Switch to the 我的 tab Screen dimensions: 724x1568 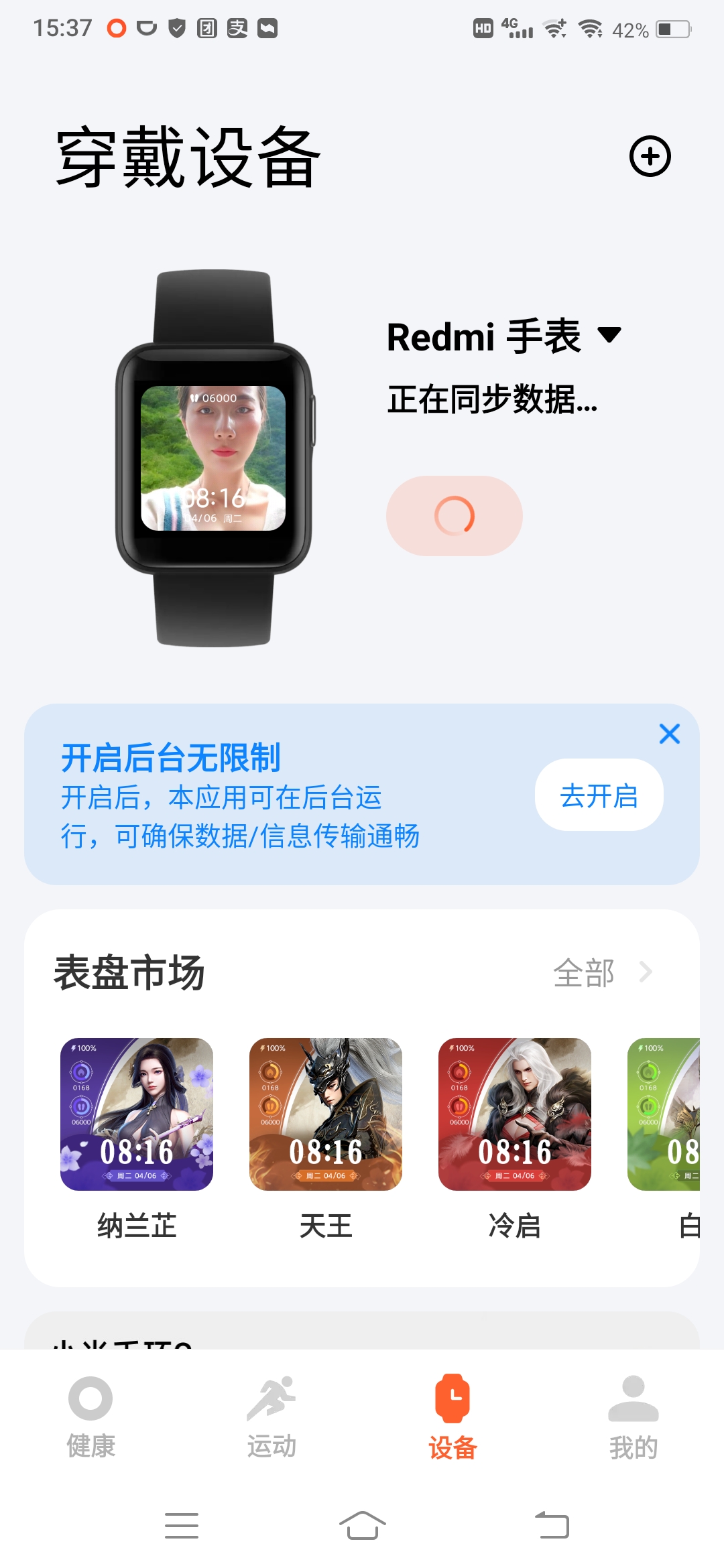click(633, 1416)
